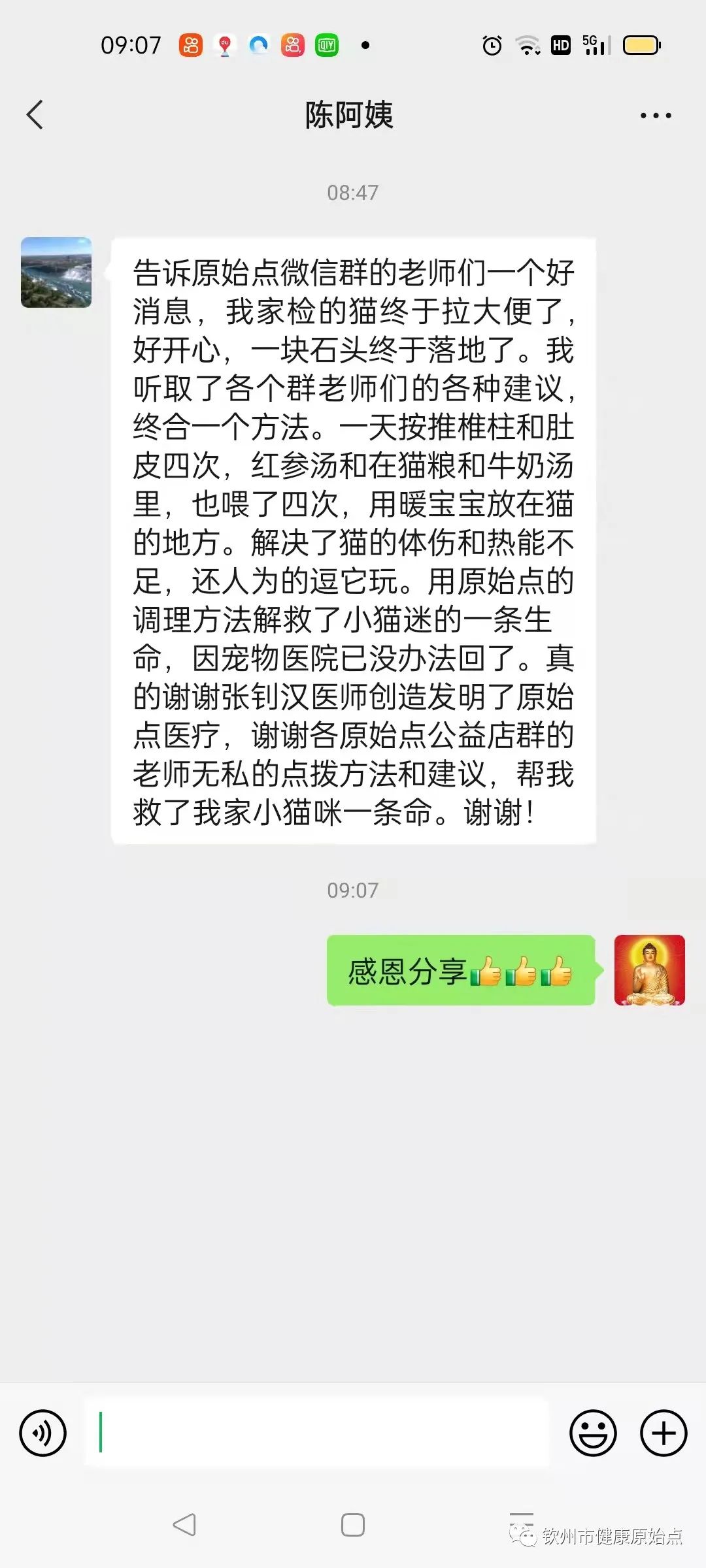
Task: Tap the Wi-Fi status icon
Action: point(526,44)
